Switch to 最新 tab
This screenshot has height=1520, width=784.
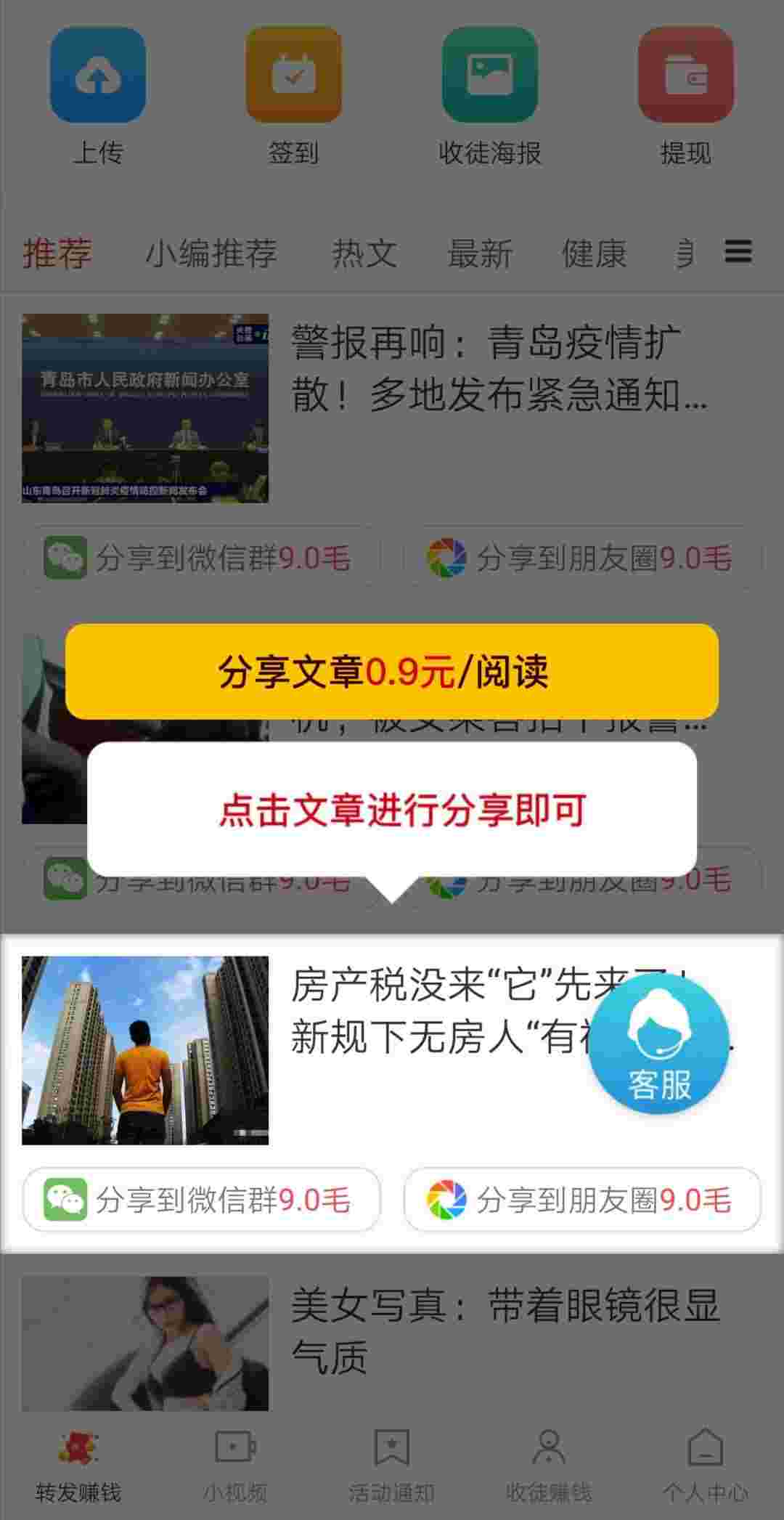pos(480,253)
